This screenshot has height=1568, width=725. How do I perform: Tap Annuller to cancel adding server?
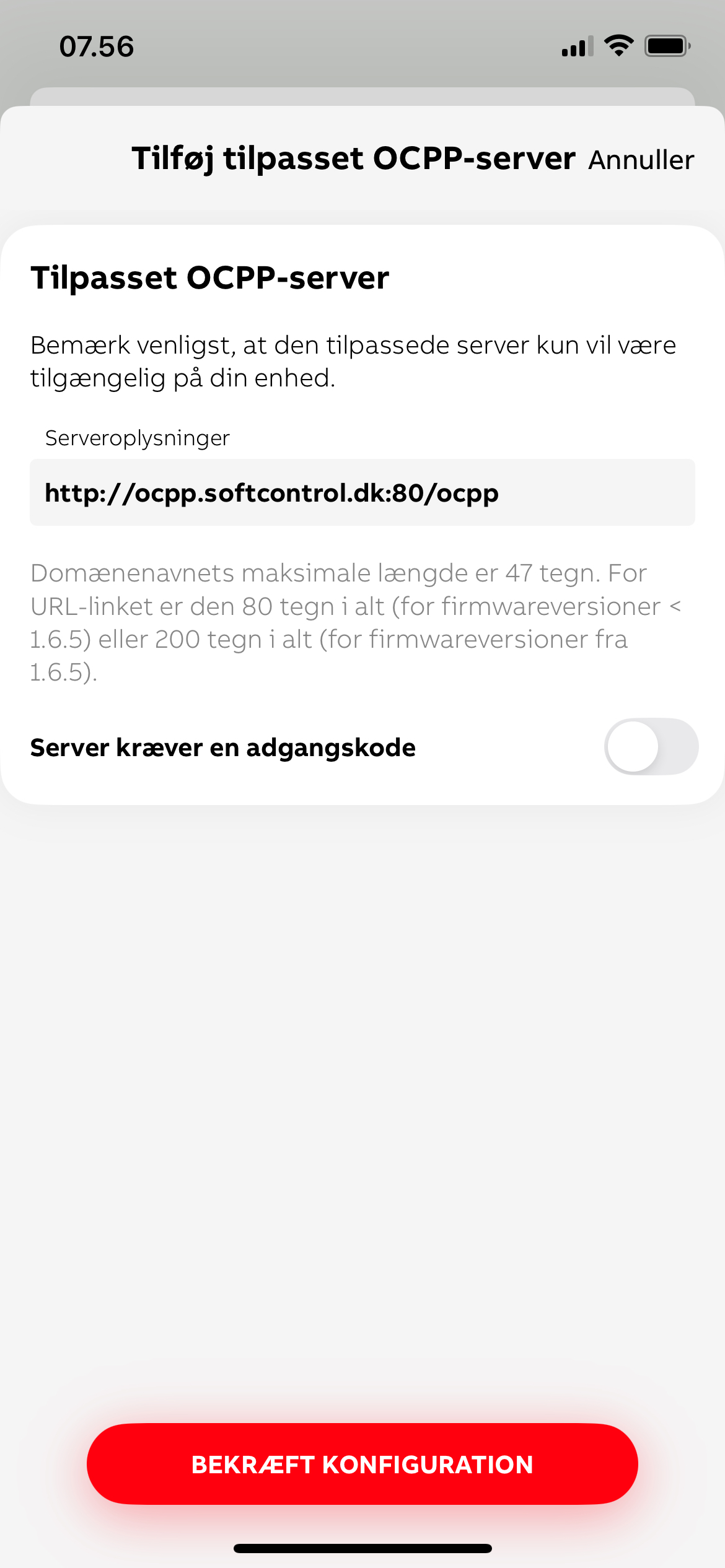click(x=641, y=160)
